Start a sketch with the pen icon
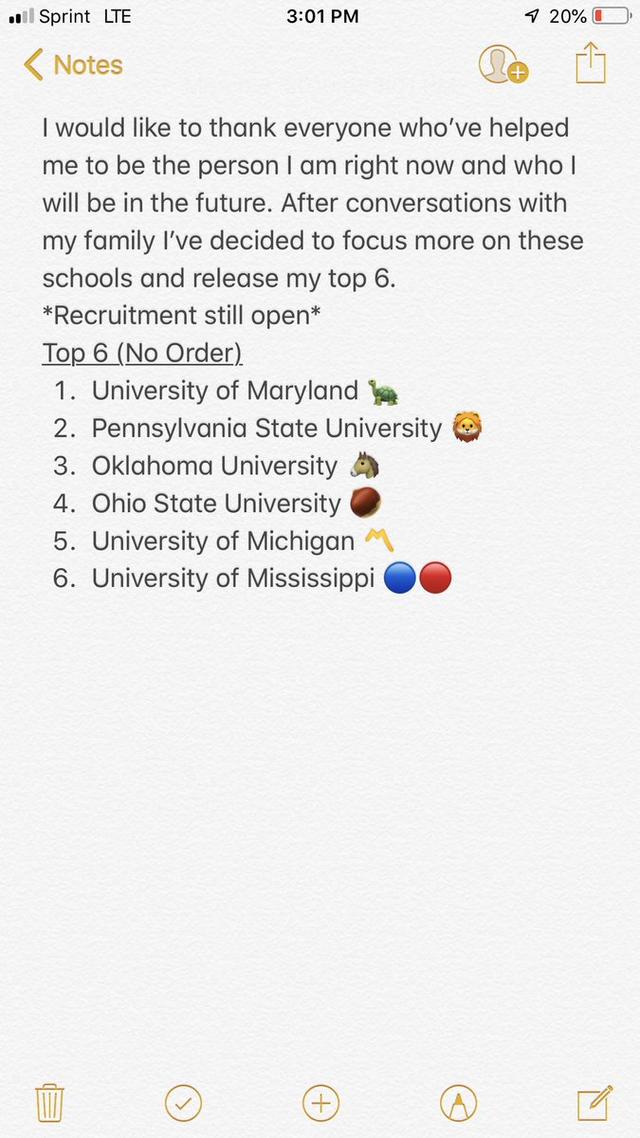640x1138 pixels. (458, 1103)
